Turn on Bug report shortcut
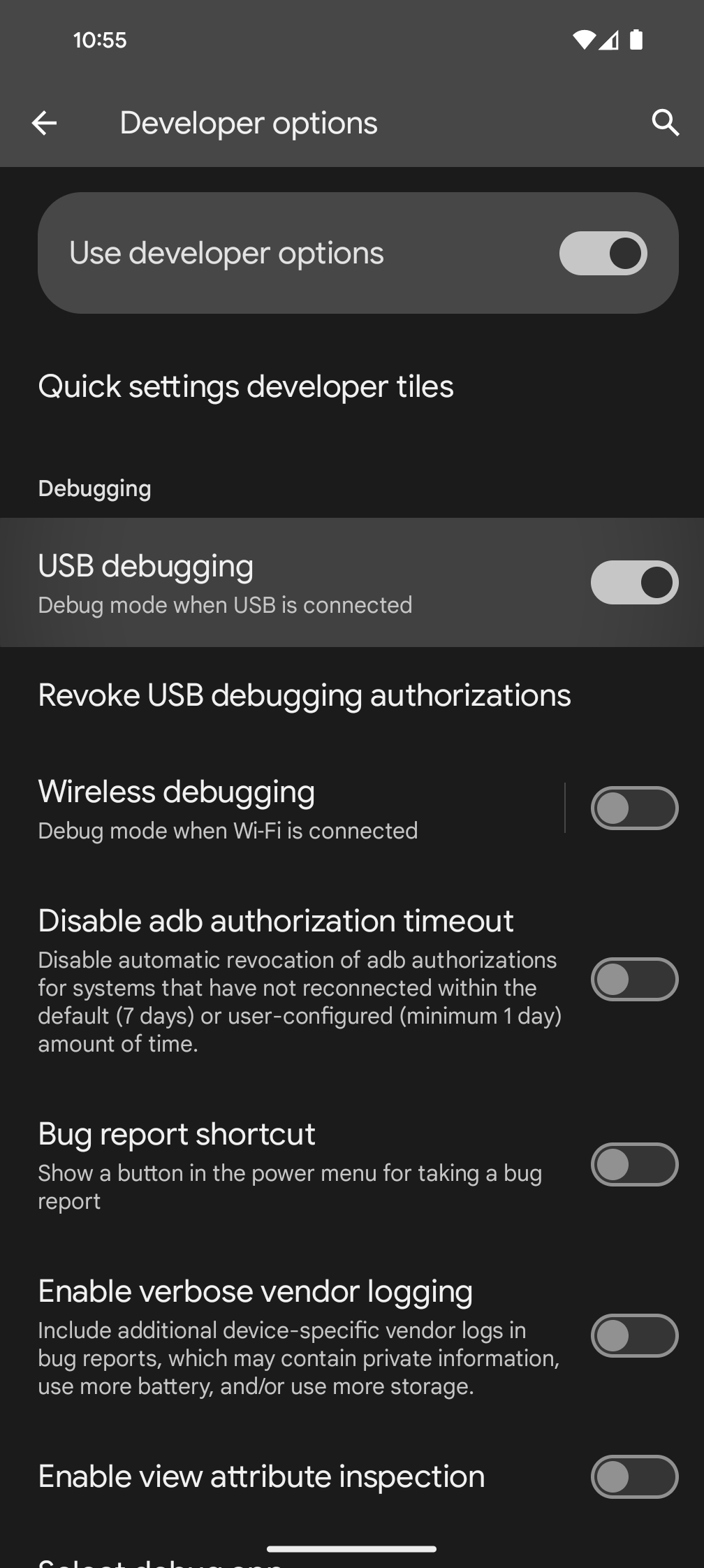The image size is (704, 1568). tap(634, 1165)
